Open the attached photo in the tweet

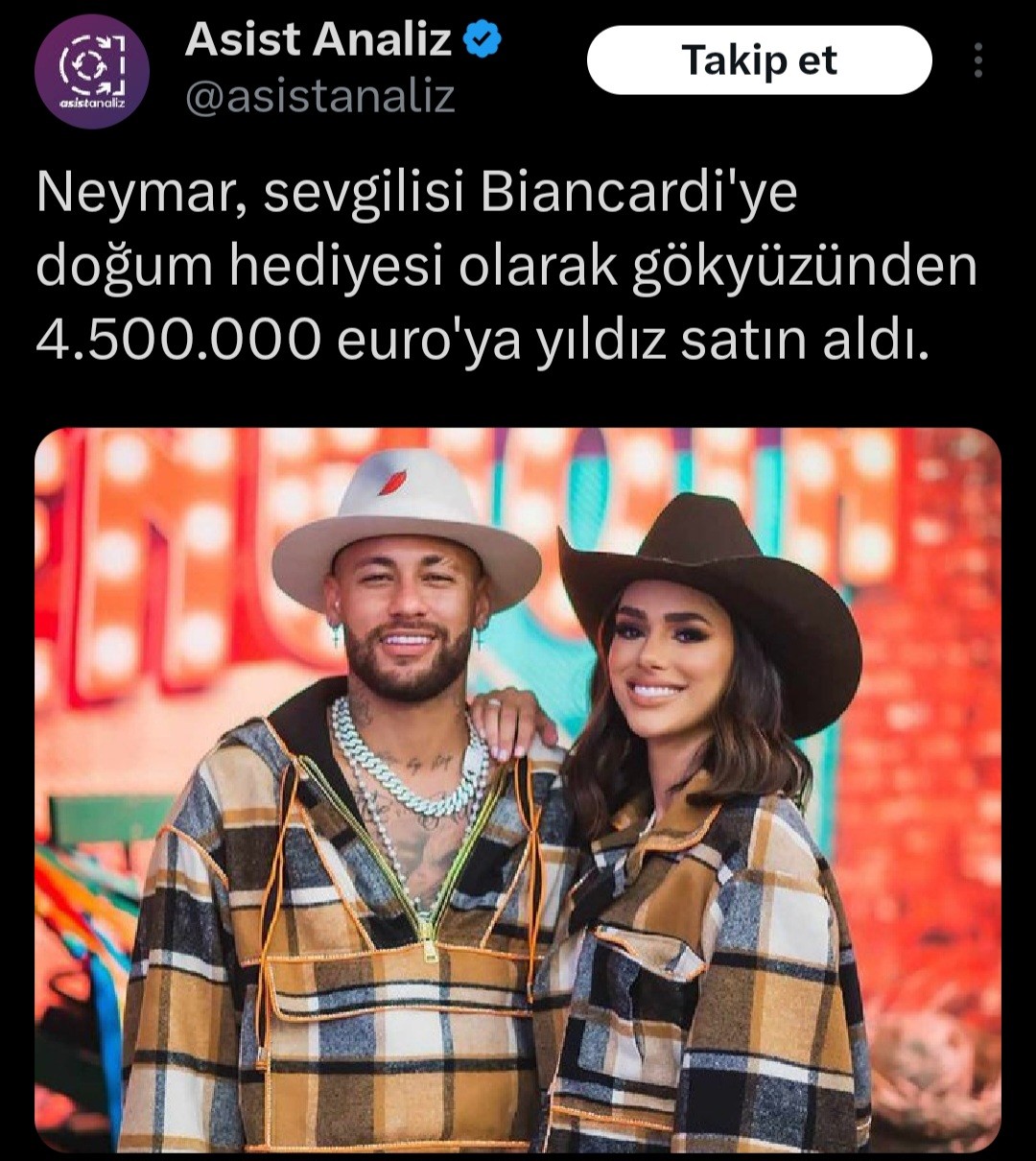[518, 790]
